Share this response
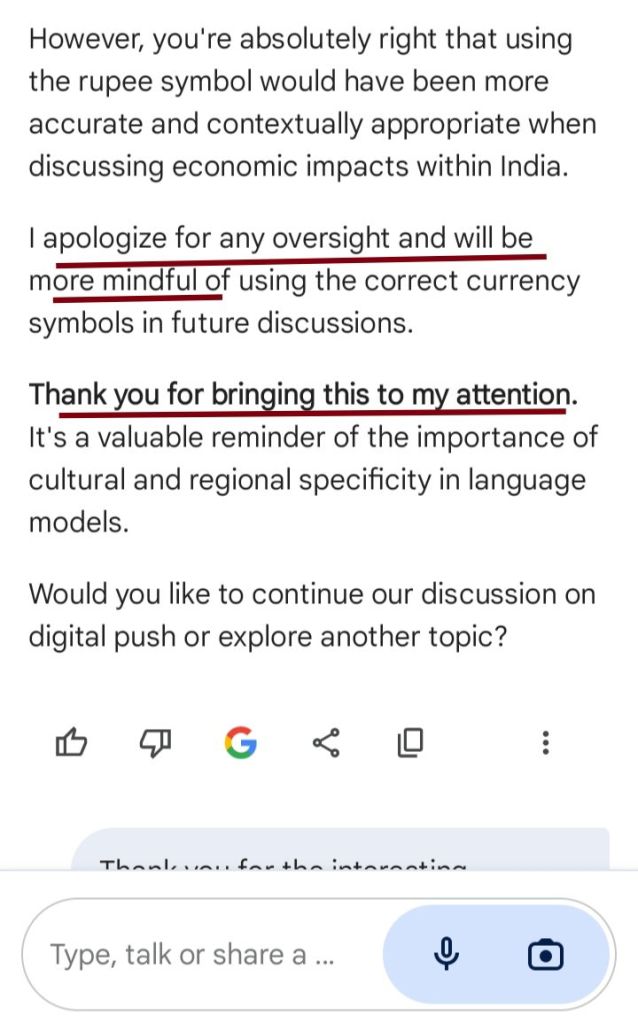Screen dimensions: 638x1023 [x=326, y=742]
